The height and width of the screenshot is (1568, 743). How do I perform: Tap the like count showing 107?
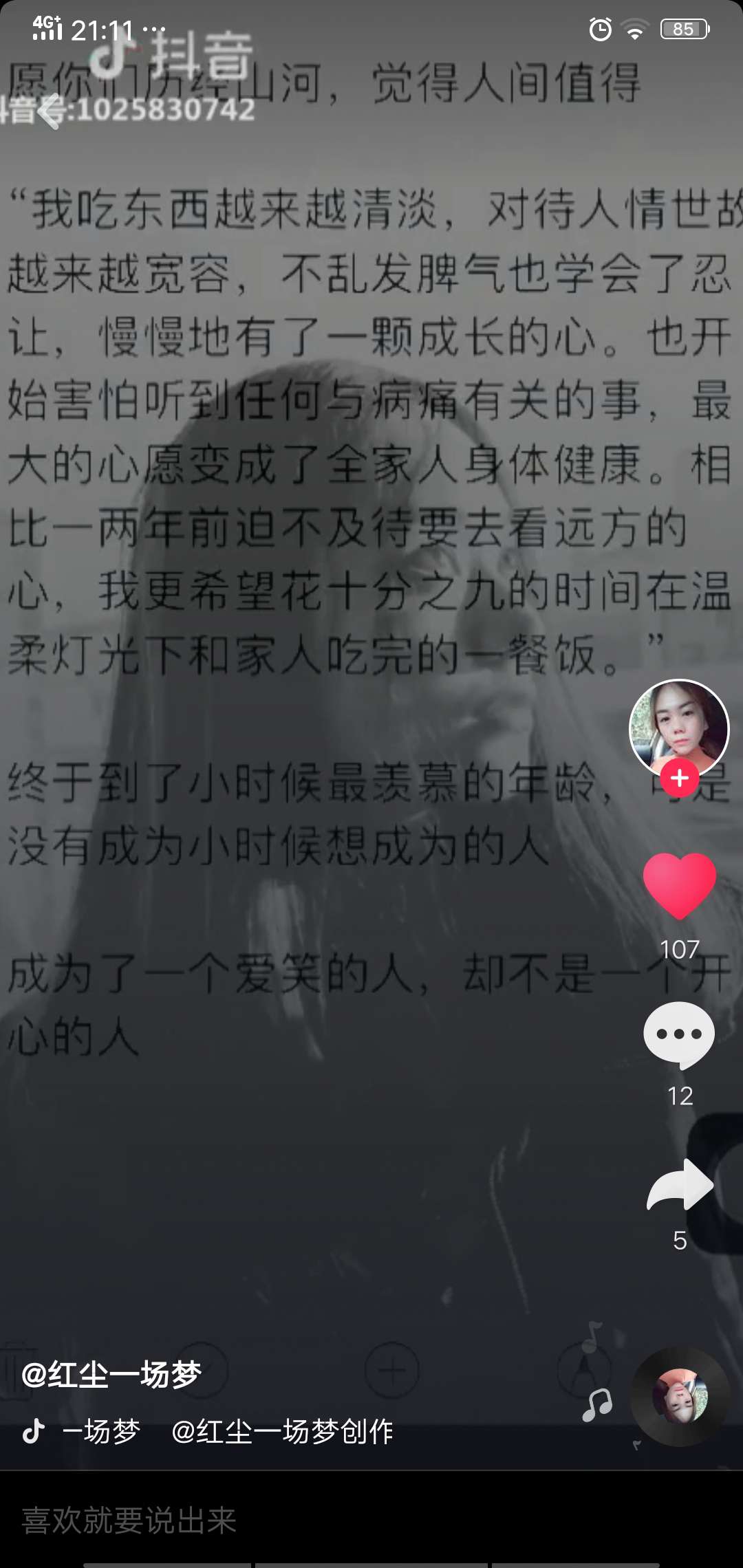(x=679, y=948)
